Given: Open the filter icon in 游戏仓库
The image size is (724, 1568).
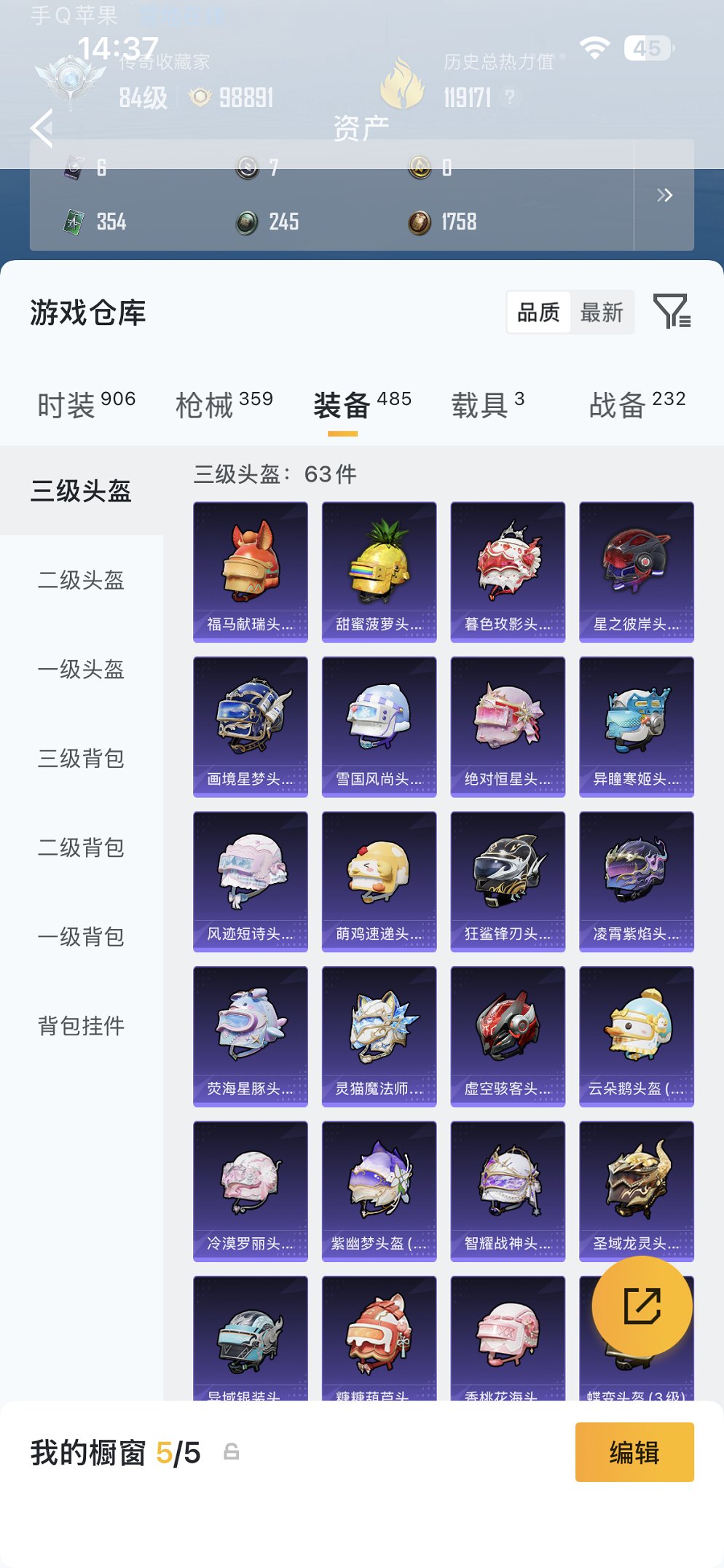Looking at the screenshot, I should click(672, 312).
